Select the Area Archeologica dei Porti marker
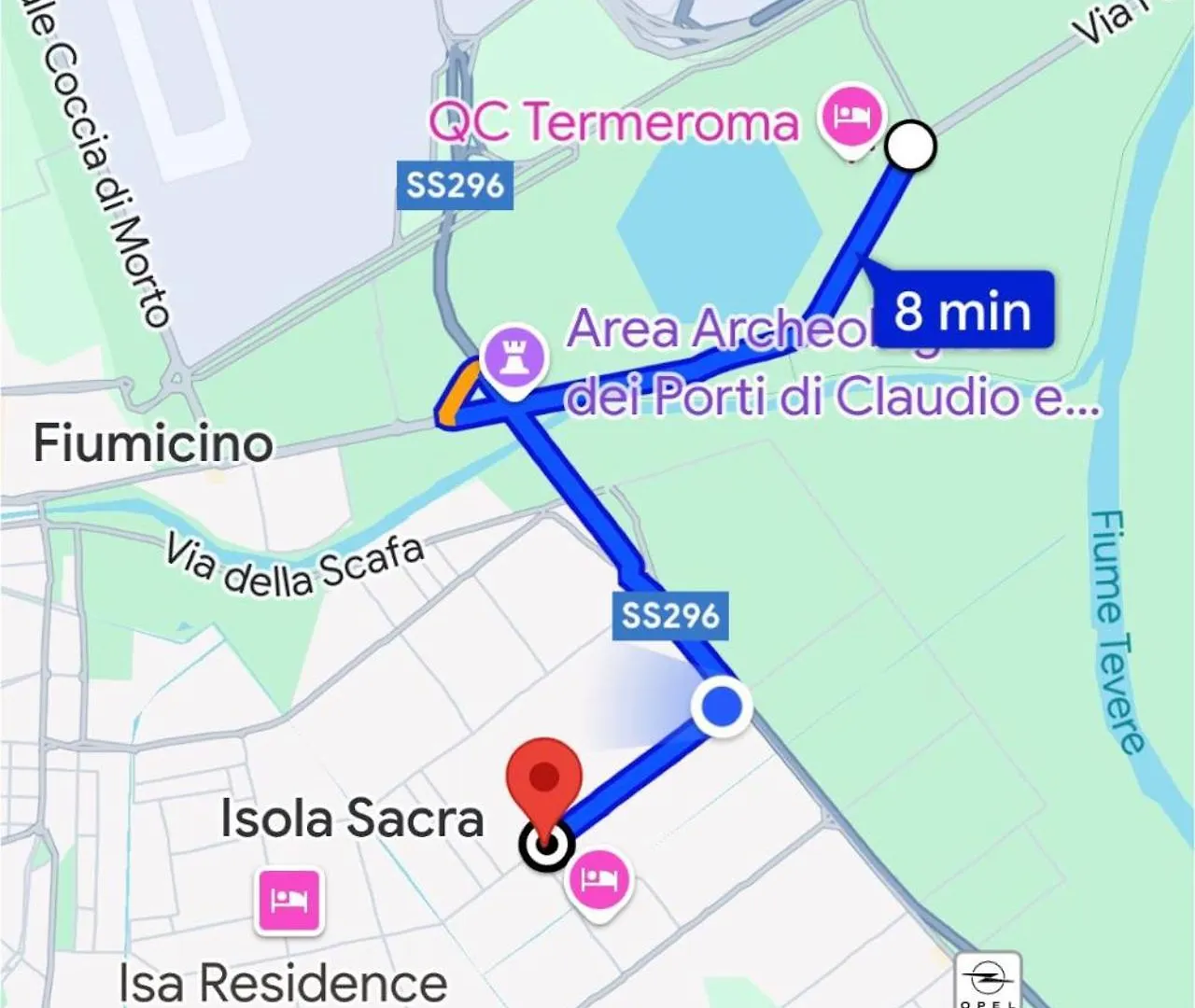This screenshot has height=1008, width=1195. point(512,357)
